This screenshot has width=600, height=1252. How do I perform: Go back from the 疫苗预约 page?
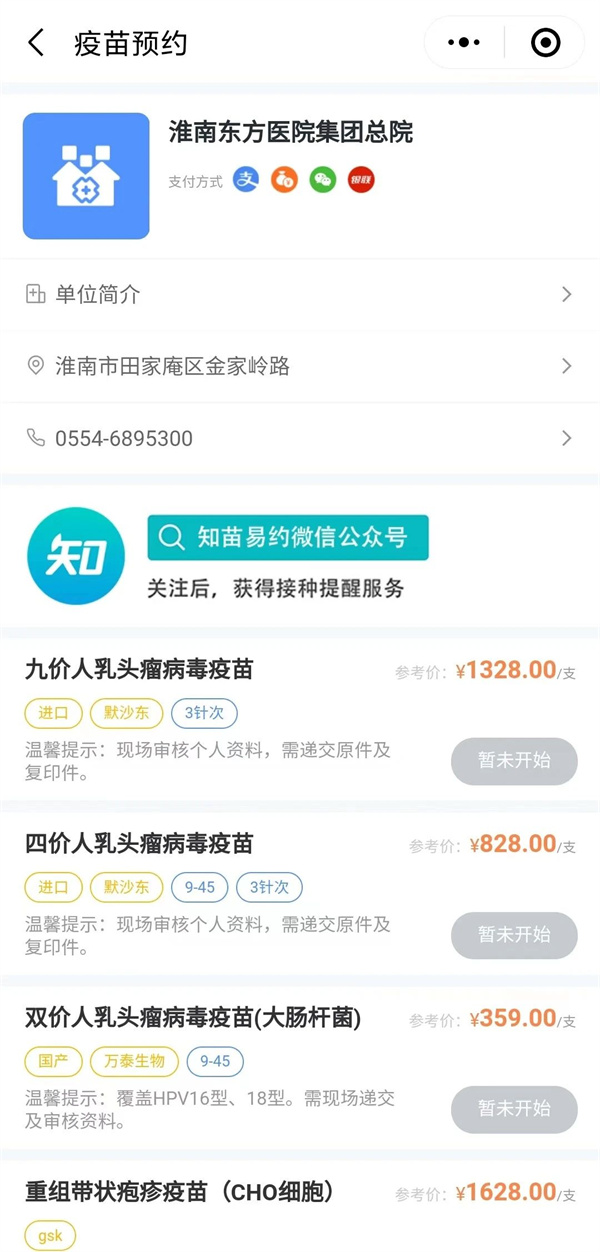click(36, 43)
